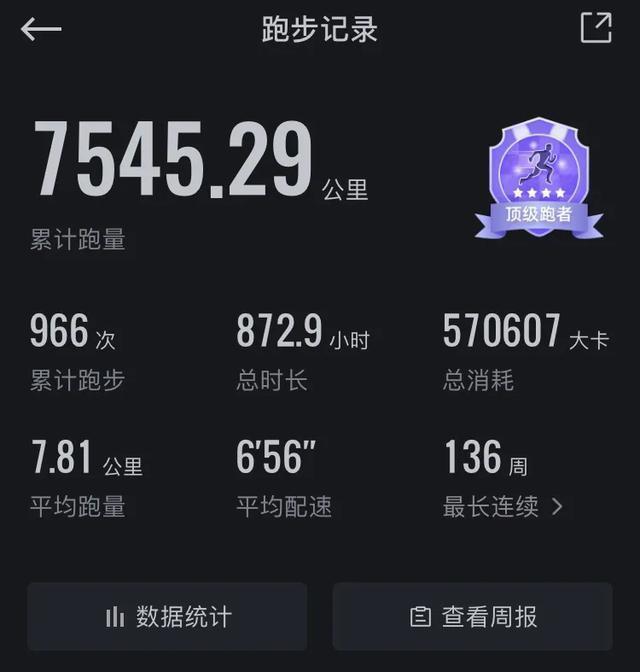Go back from 跑步记录
This screenshot has height=672, width=640.
[x=41, y=29]
